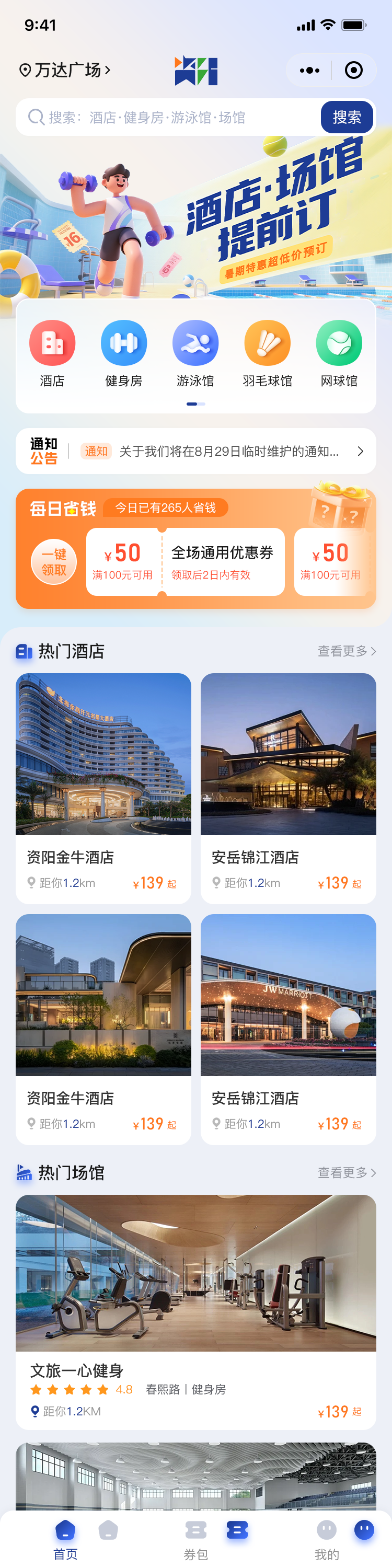The width and height of the screenshot is (392, 1568).
Task: View more under 热门场馆
Action: click(347, 1172)
